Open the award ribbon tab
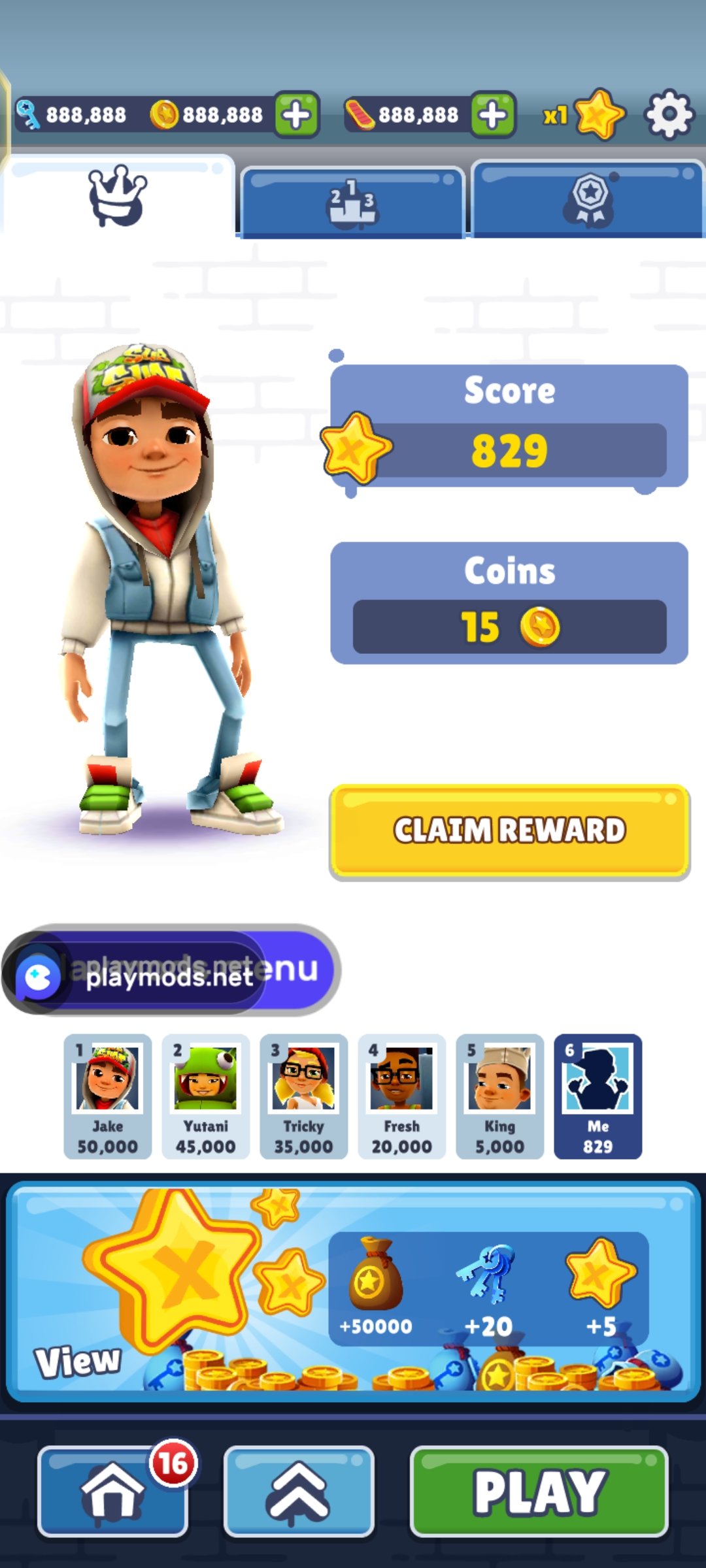706x1568 pixels. (x=589, y=199)
